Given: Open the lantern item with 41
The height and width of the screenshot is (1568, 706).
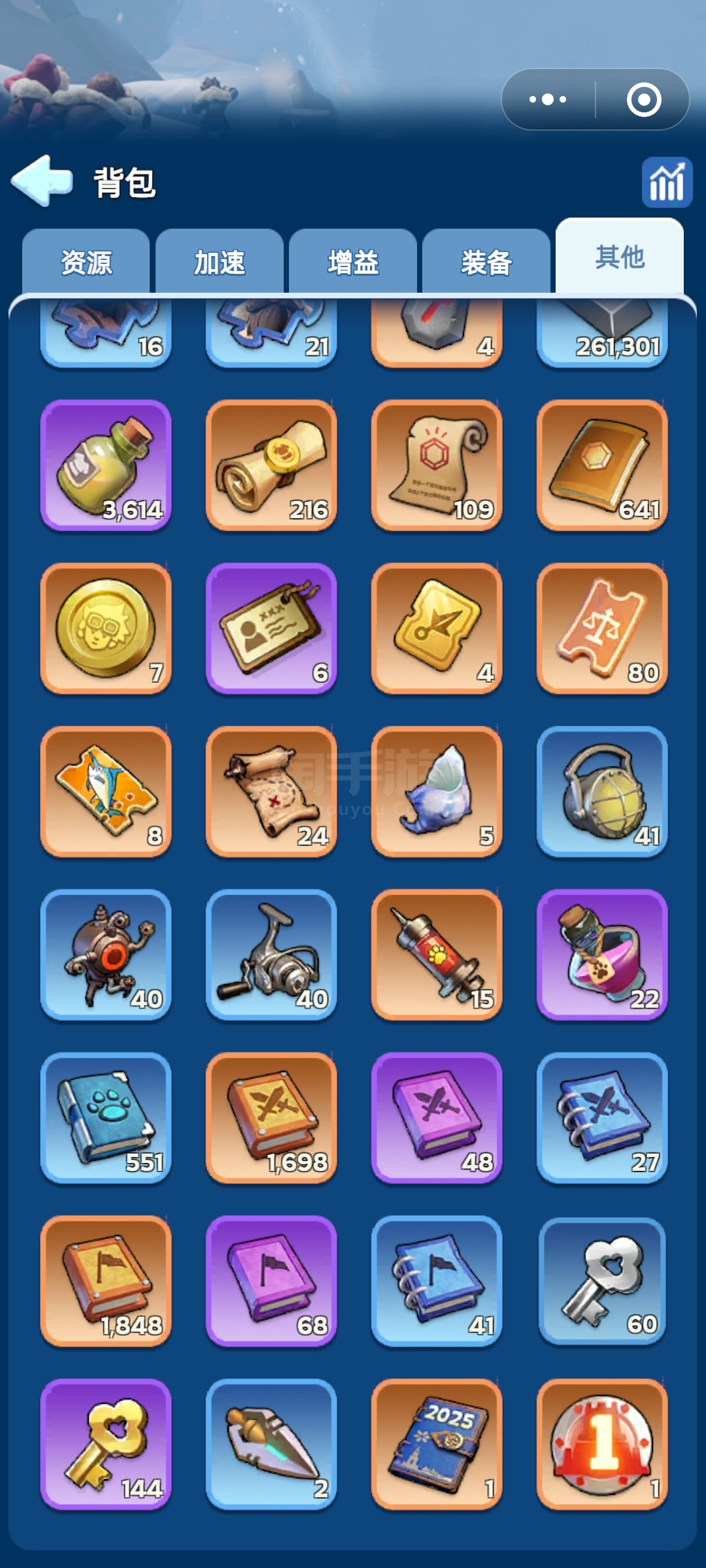Looking at the screenshot, I should click(x=602, y=791).
